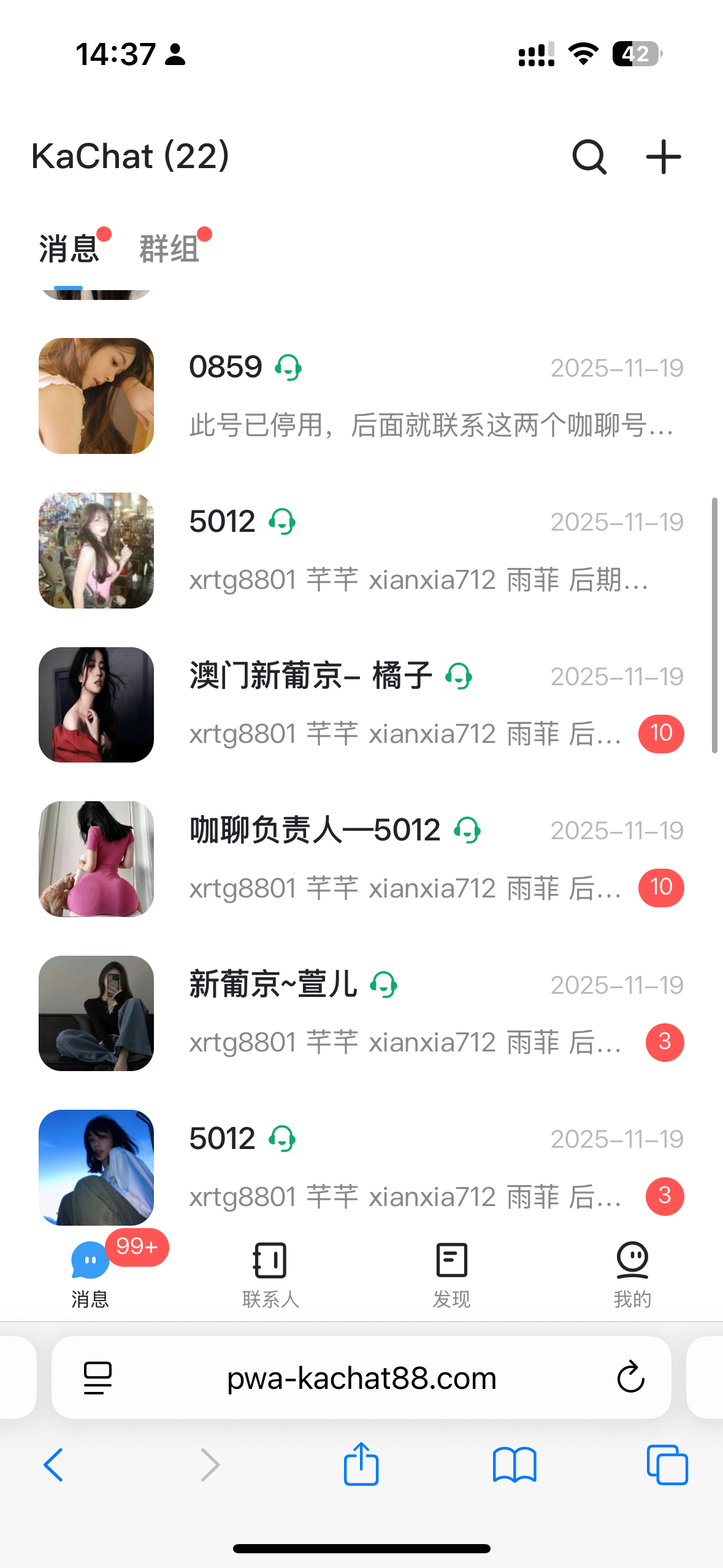Switch to the 群组 tab
Screen dimensions: 723x1568
pyautogui.click(x=169, y=248)
